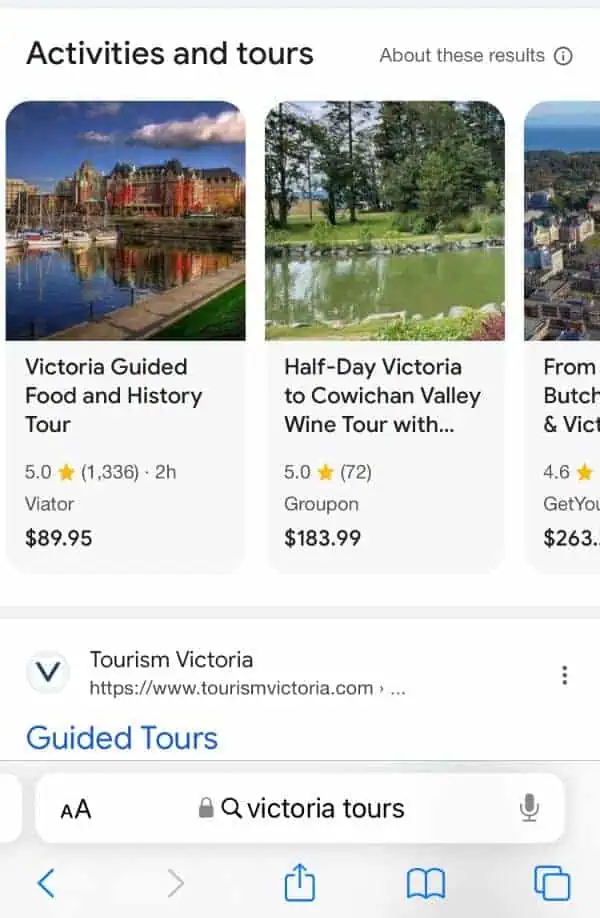
Task: Open Victoria Guided Food and History Tour card
Action: [x=125, y=395]
